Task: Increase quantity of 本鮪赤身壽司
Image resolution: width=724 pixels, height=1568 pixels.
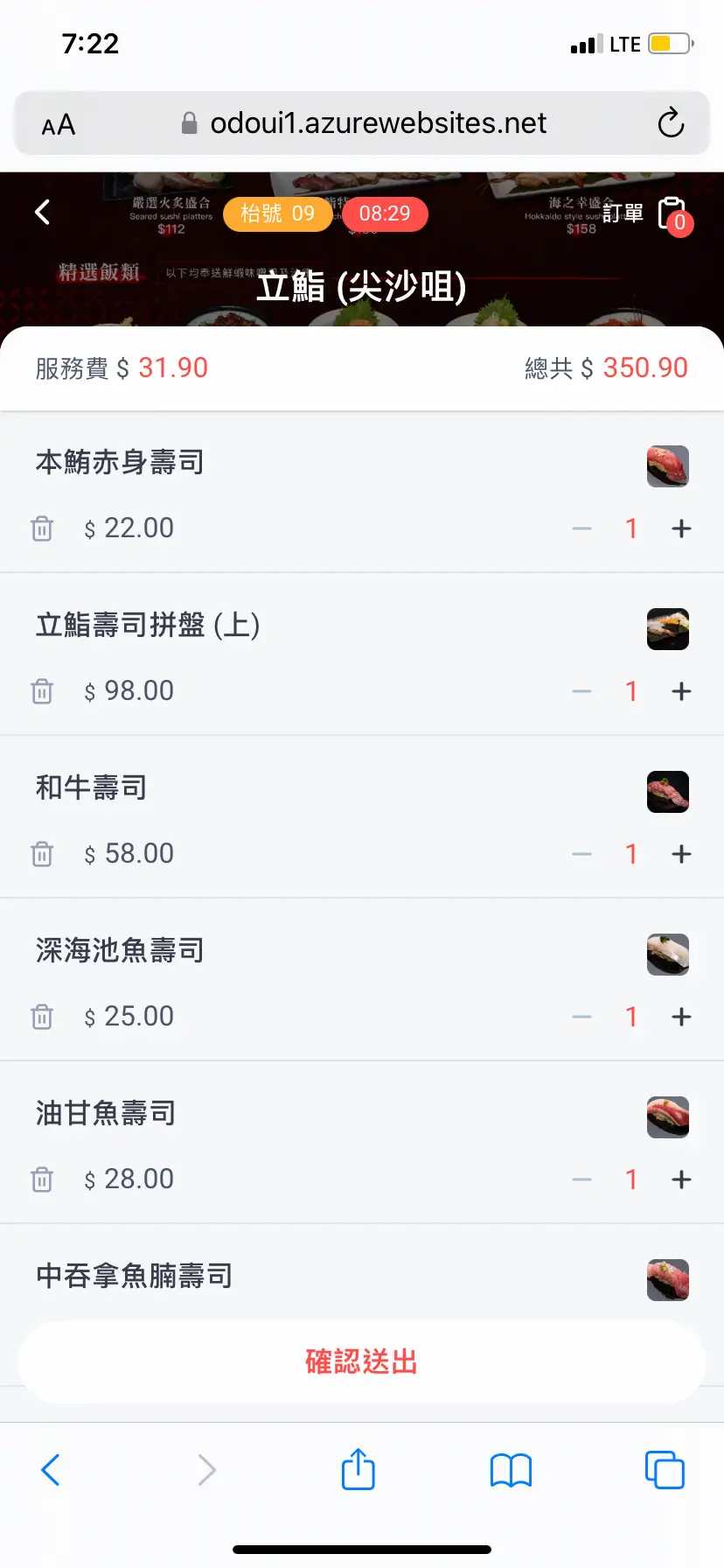Action: [681, 528]
